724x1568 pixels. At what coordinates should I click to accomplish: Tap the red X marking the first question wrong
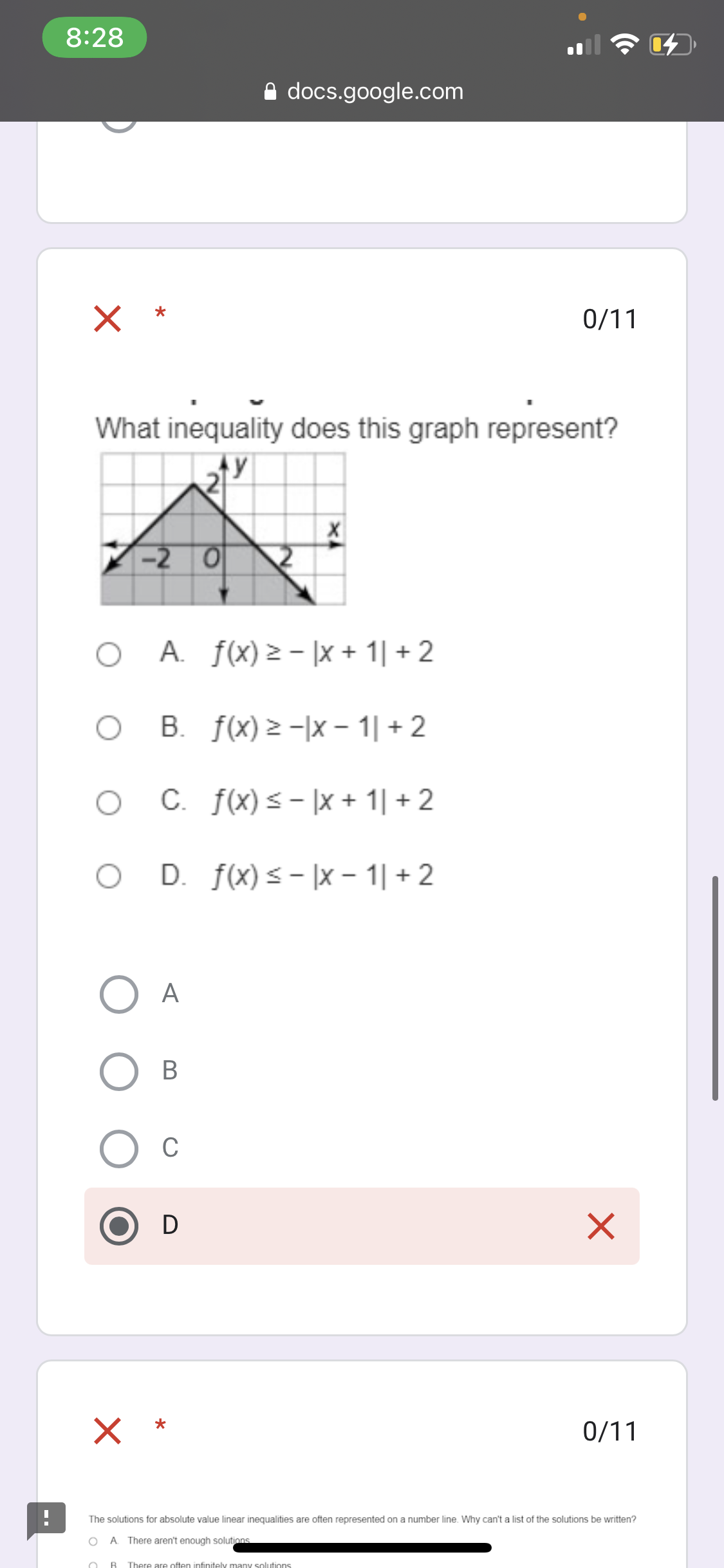click(x=107, y=318)
